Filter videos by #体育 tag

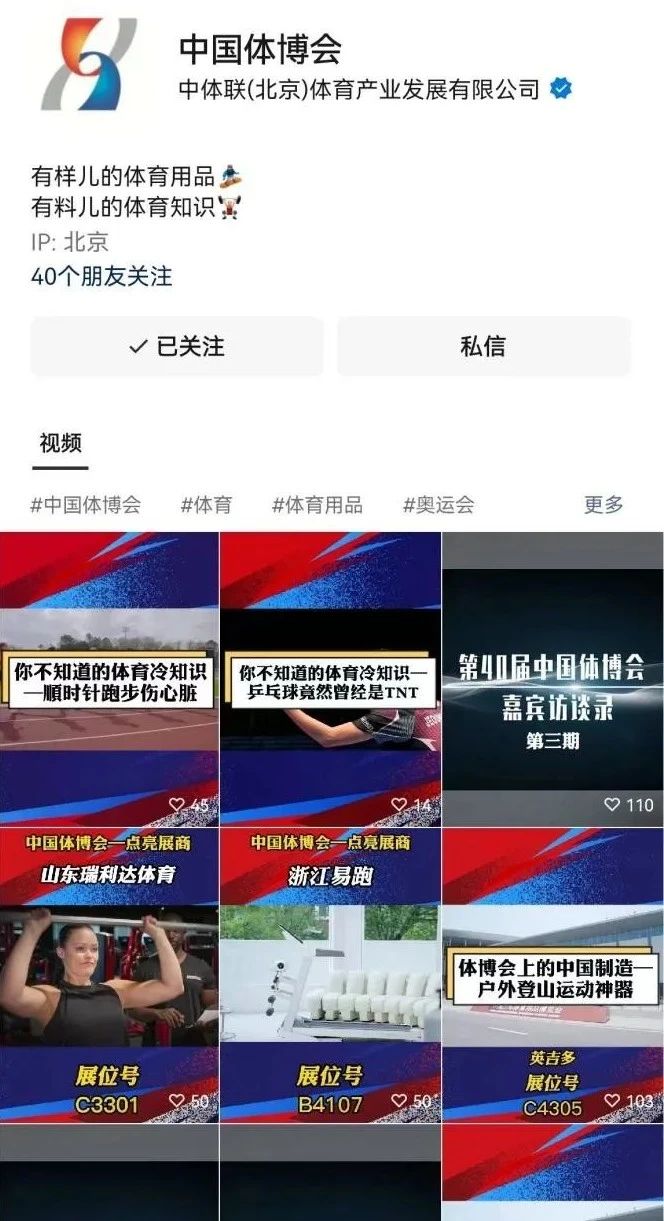click(206, 505)
